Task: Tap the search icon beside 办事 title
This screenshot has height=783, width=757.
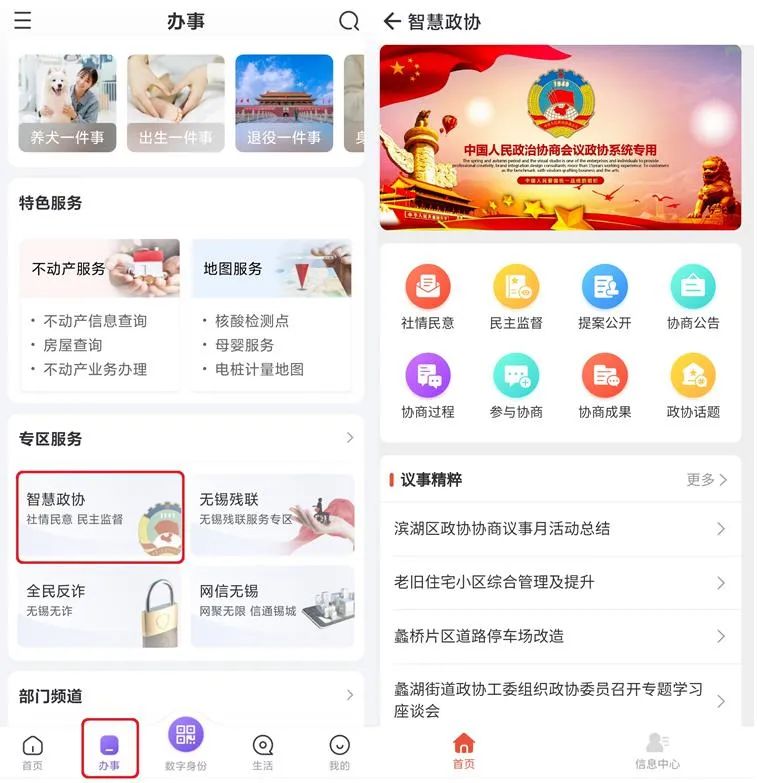Action: [349, 21]
